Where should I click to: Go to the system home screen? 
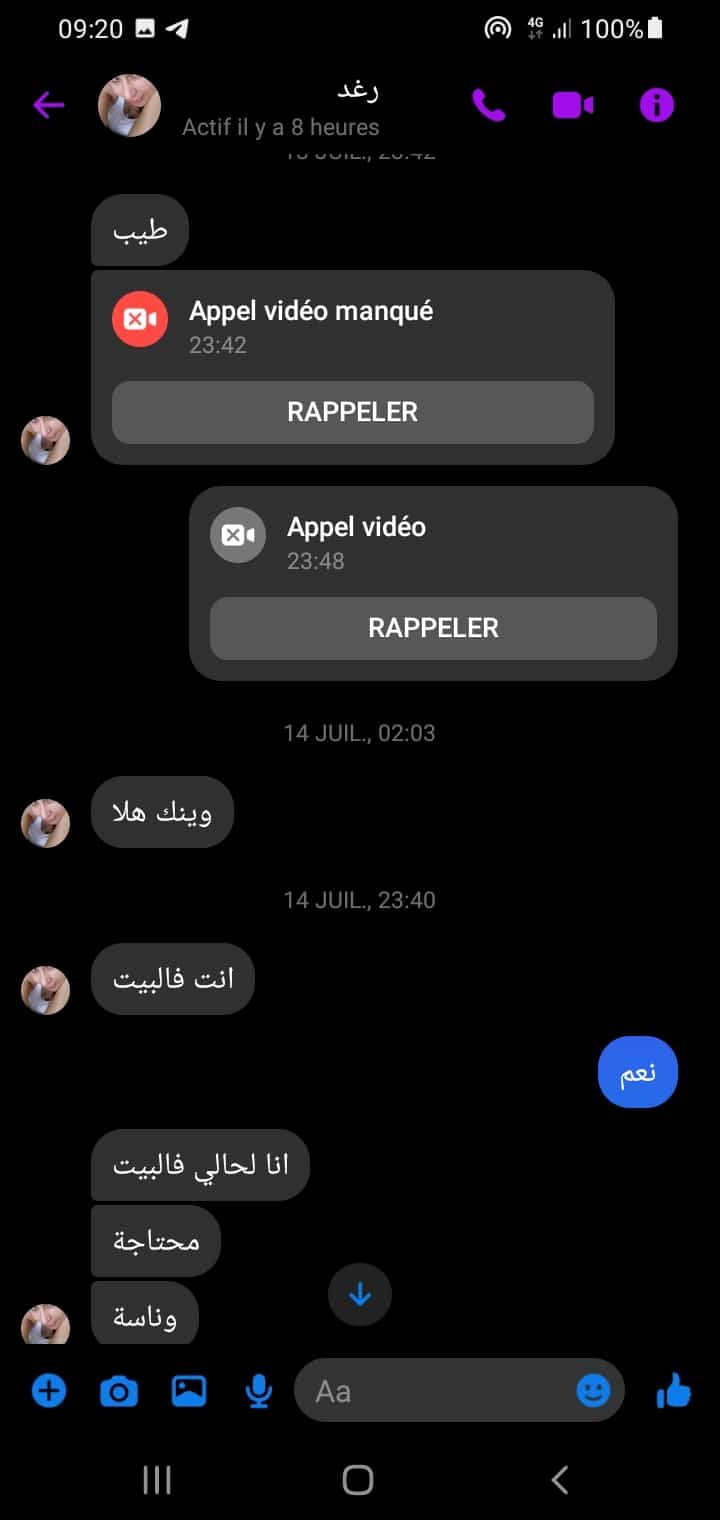point(358,1480)
